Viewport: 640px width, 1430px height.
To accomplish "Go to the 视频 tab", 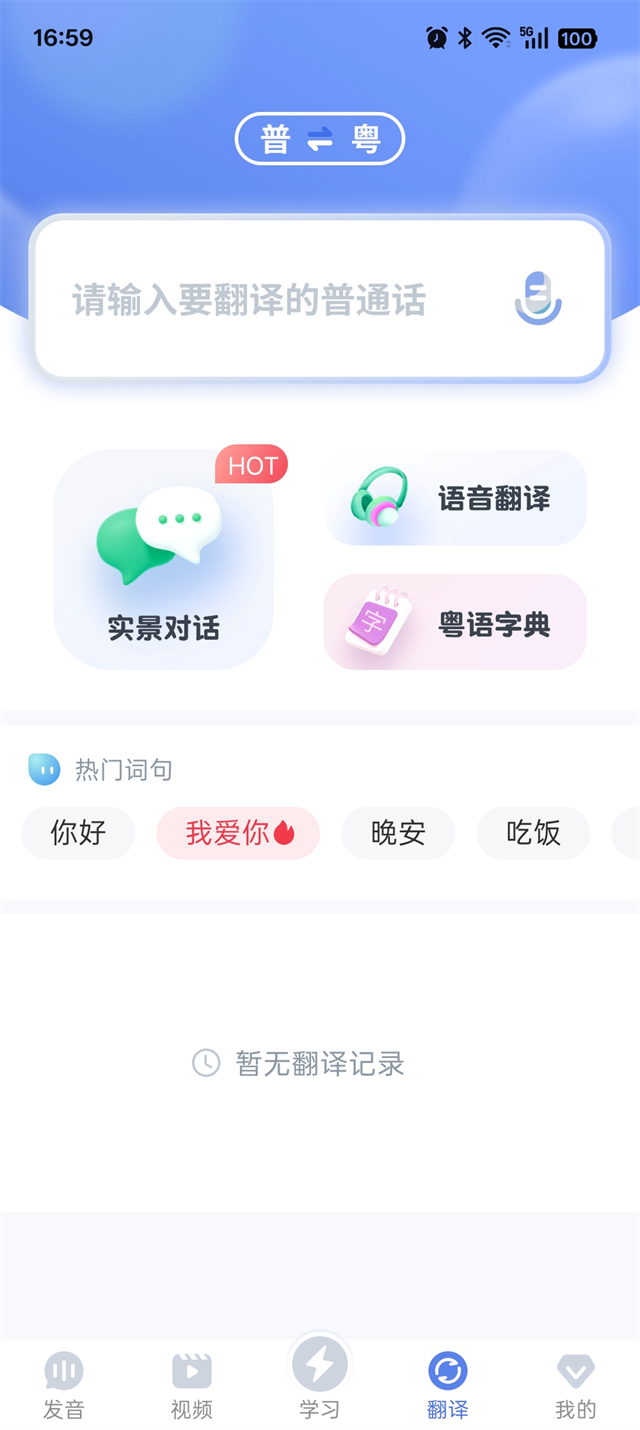I will [x=192, y=1385].
